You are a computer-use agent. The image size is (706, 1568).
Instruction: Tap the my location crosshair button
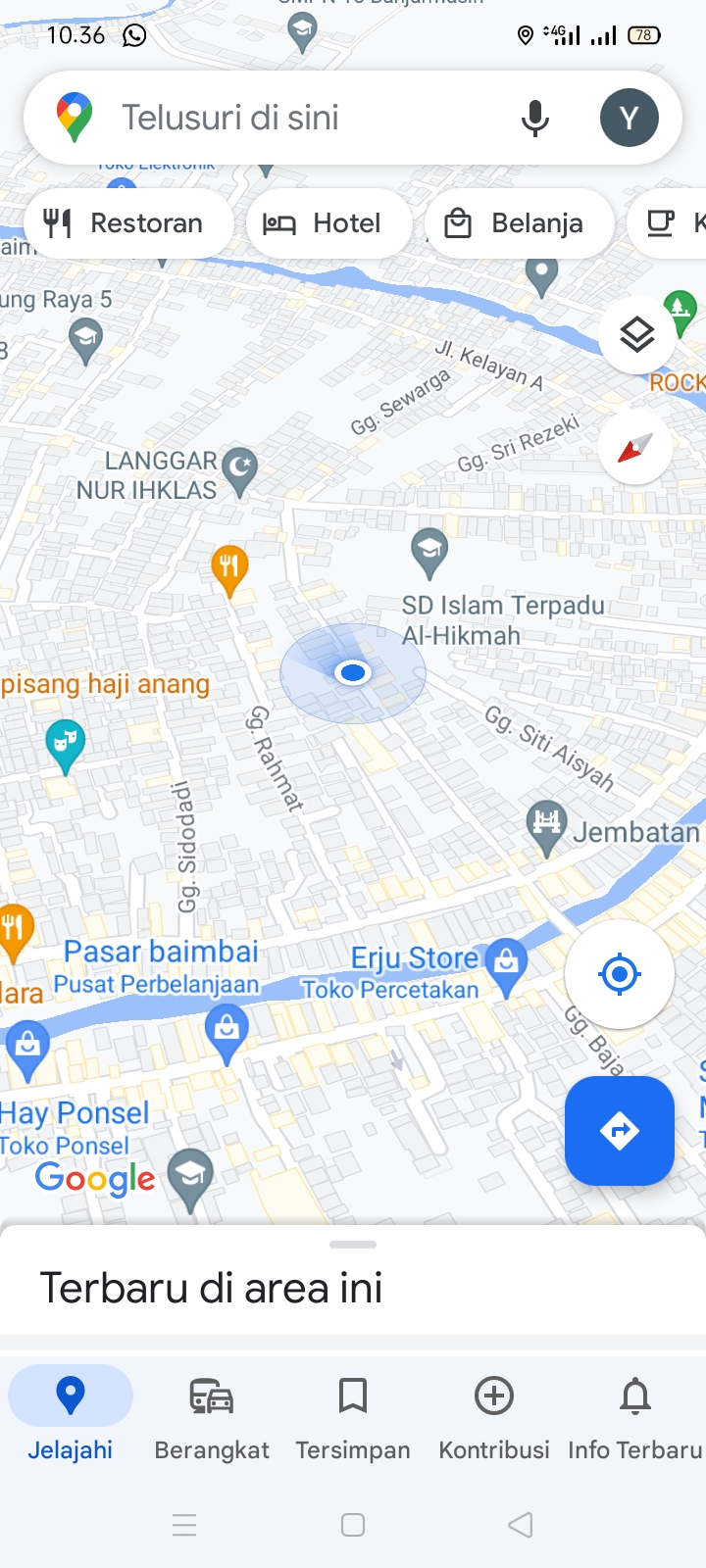click(x=618, y=973)
